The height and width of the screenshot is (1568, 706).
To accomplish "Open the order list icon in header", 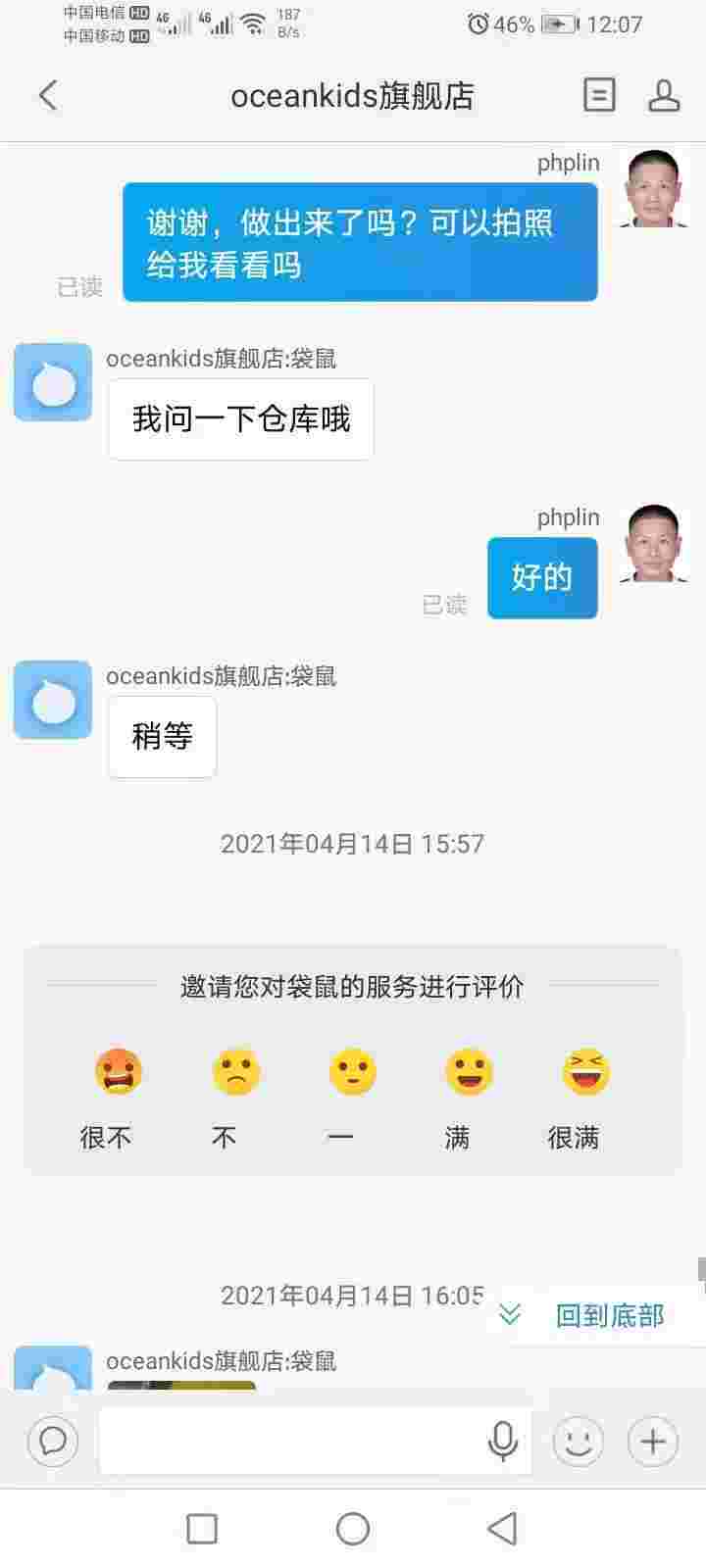I will [598, 95].
